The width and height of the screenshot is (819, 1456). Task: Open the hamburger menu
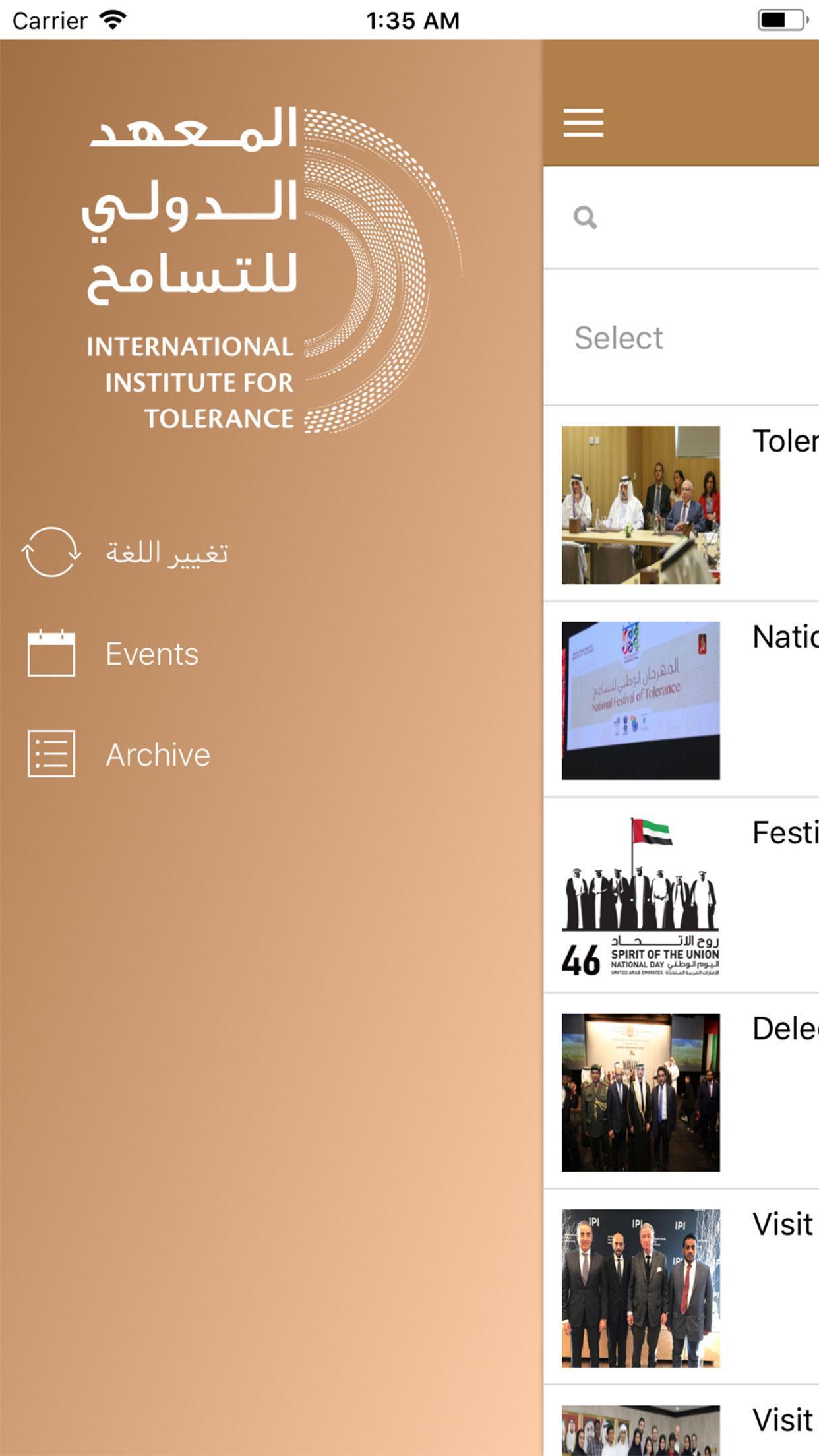(x=584, y=122)
